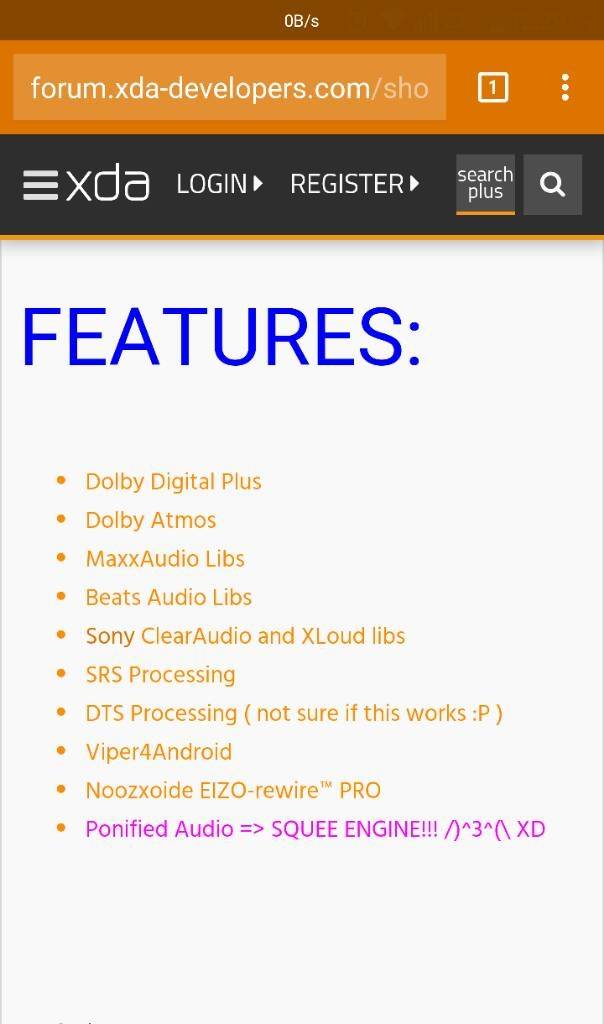Open search plus
604x1024 pixels.
click(x=485, y=184)
